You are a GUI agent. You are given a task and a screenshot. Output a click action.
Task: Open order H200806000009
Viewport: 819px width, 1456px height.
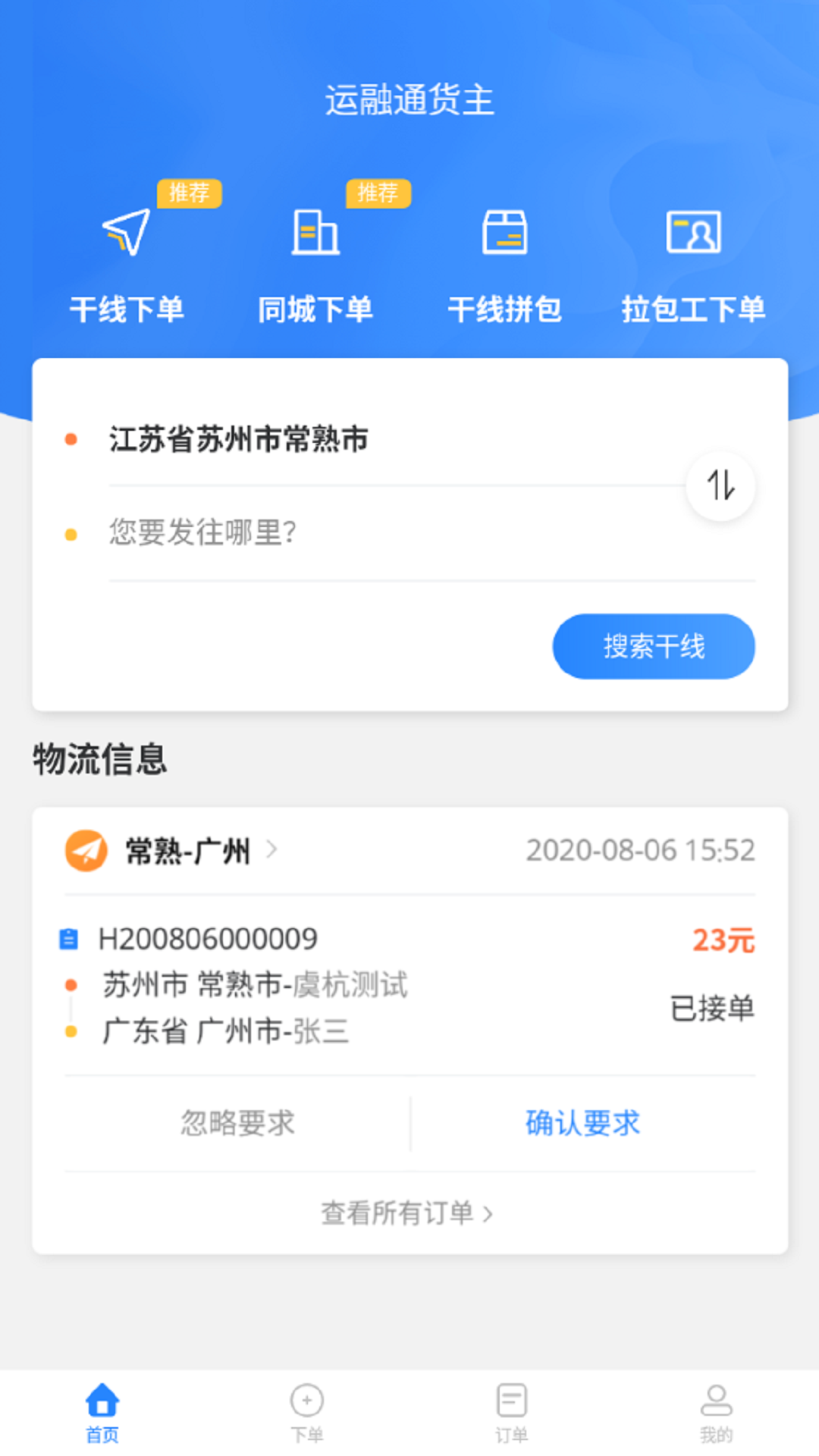click(208, 939)
